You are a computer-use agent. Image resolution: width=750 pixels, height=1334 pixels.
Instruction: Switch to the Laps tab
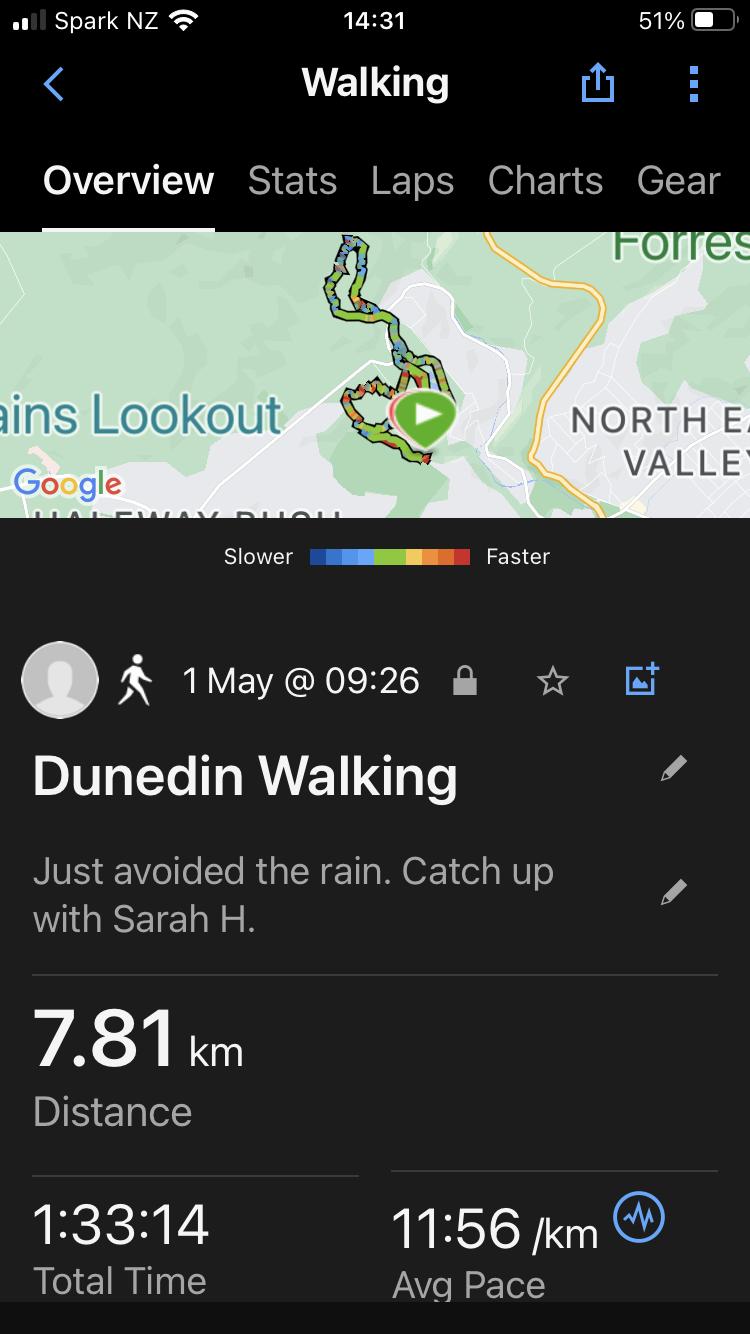coord(412,181)
